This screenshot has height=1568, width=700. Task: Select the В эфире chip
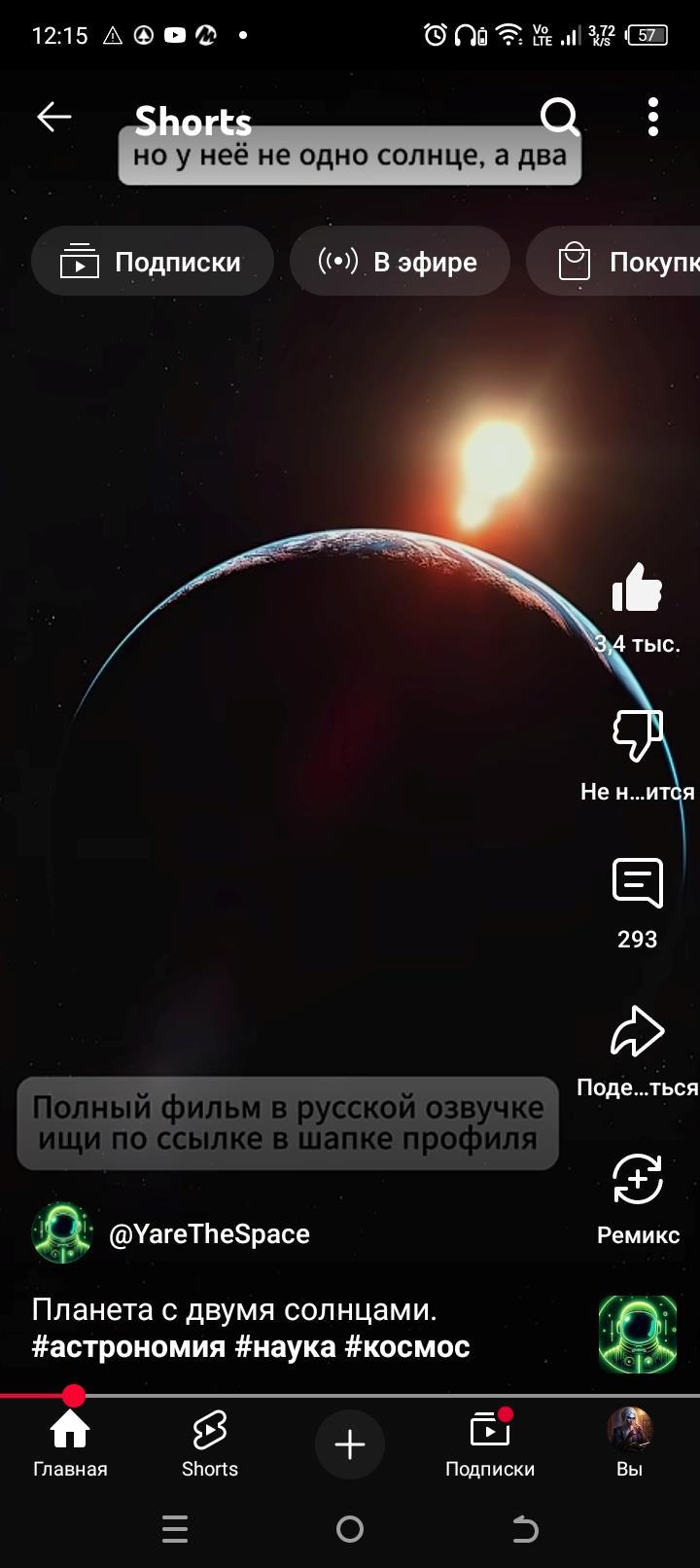tap(400, 262)
